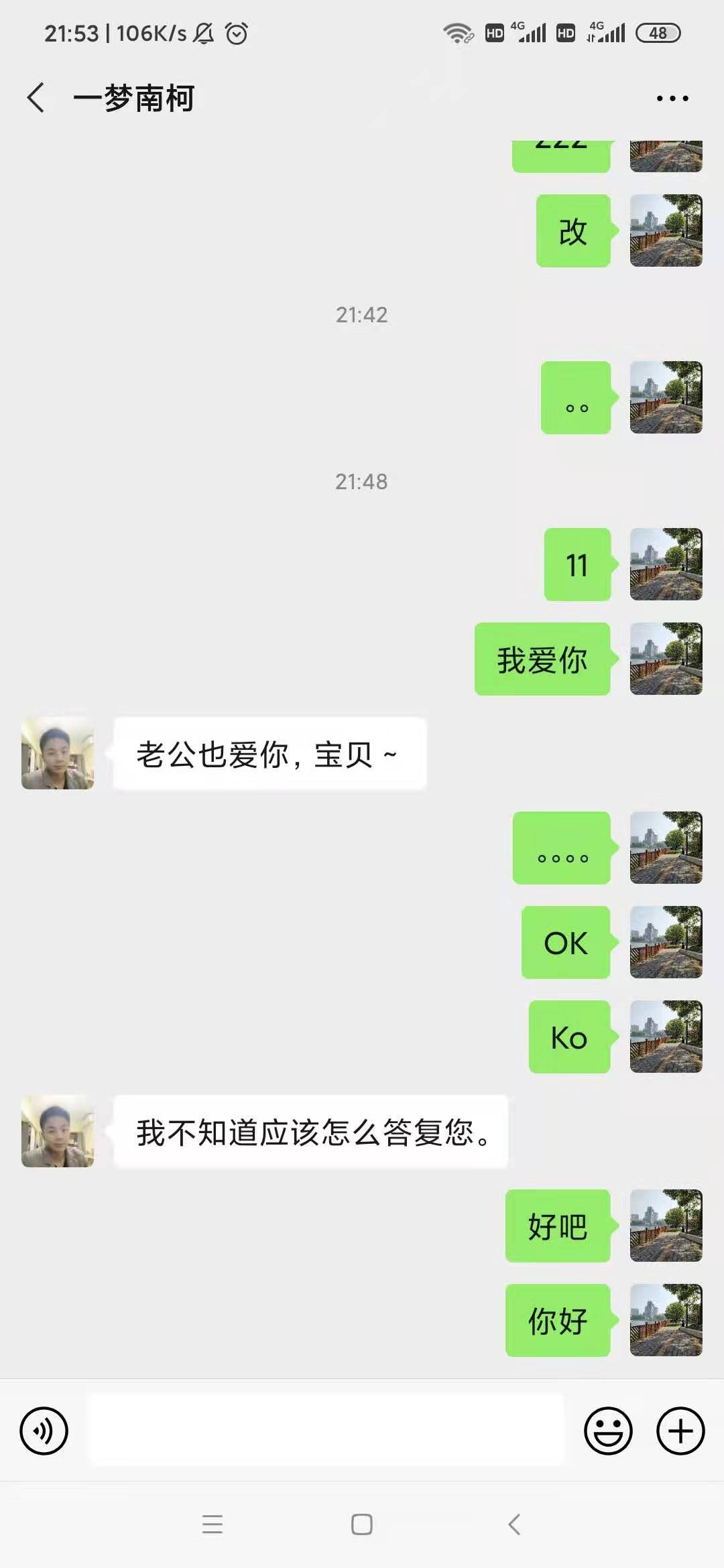The height and width of the screenshot is (1568, 724).
Task: Tap the 你好 message bubble
Action: coord(558,1321)
